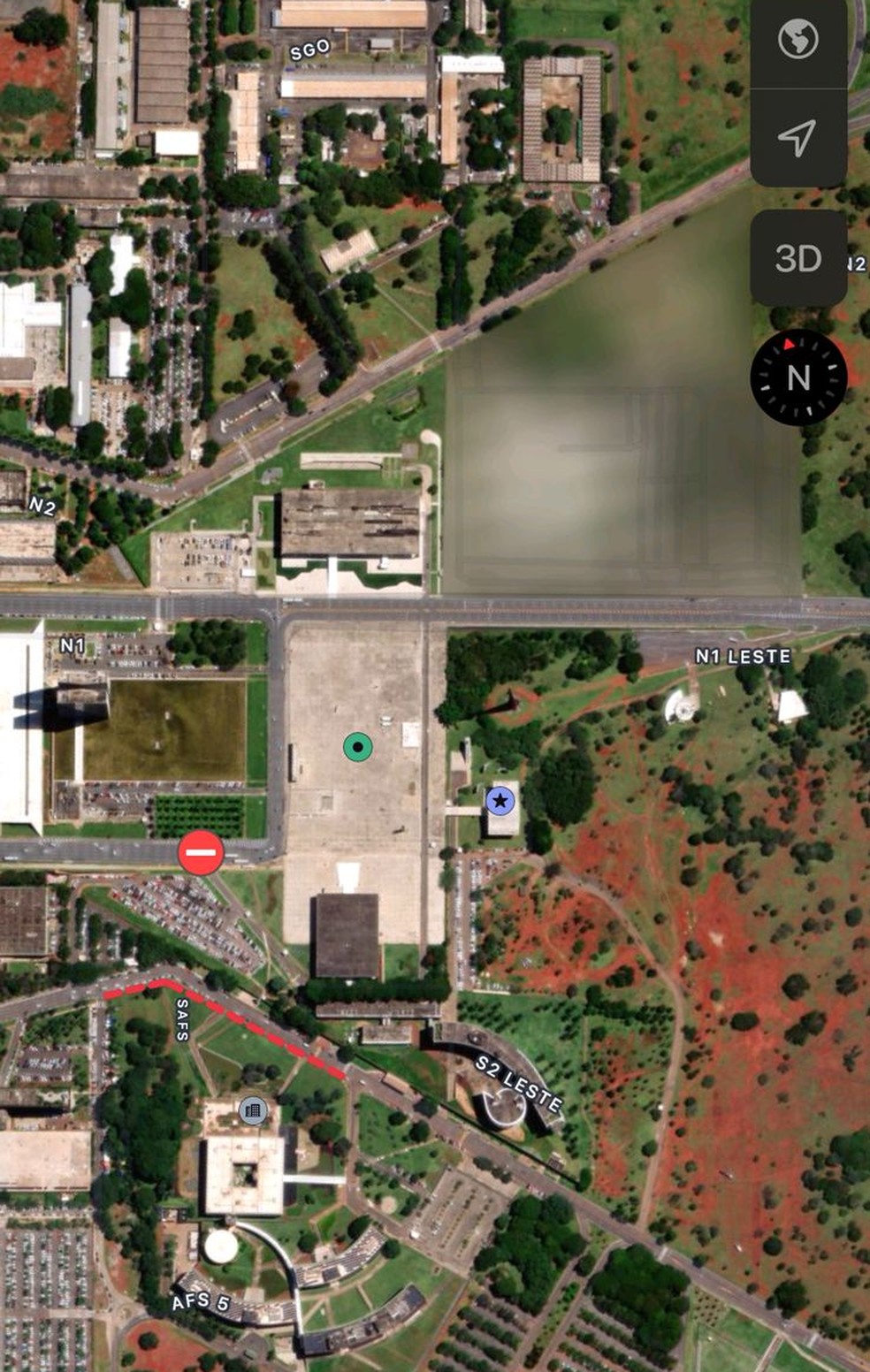Select the green pin on the plaza
This screenshot has width=870, height=1372.
click(x=357, y=747)
